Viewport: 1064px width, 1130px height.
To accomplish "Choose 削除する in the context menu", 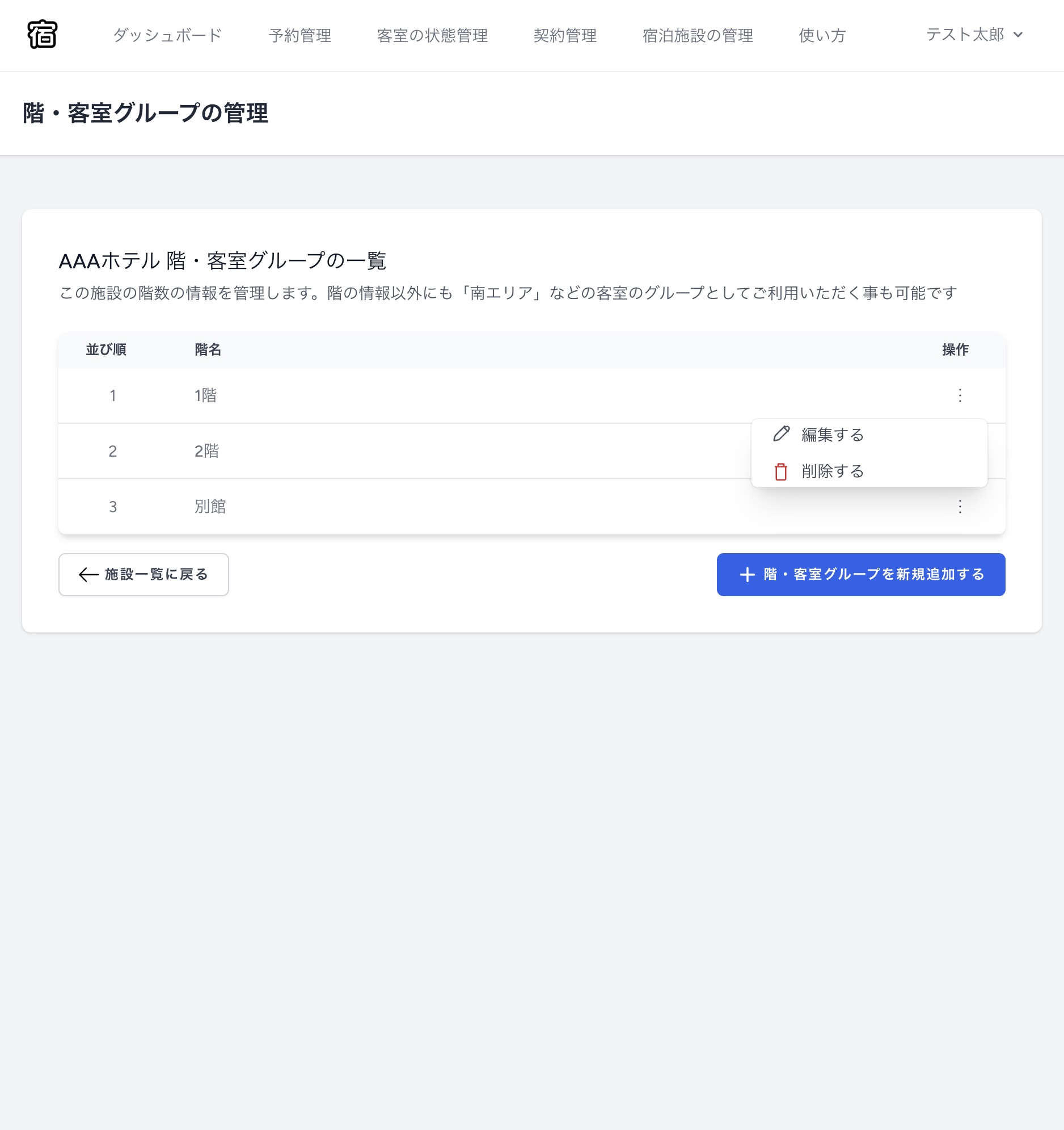I will [831, 471].
